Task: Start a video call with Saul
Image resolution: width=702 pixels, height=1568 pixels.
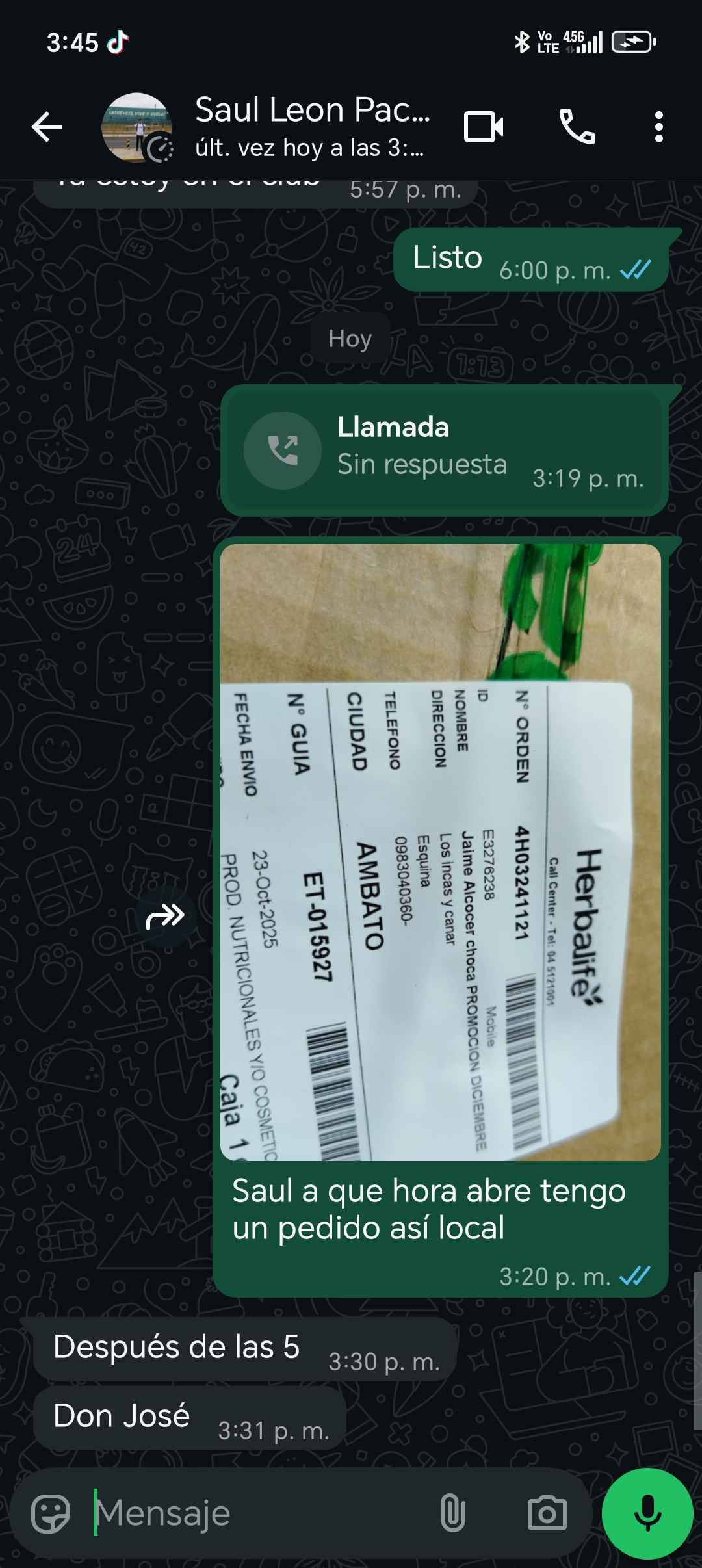Action: [x=483, y=127]
